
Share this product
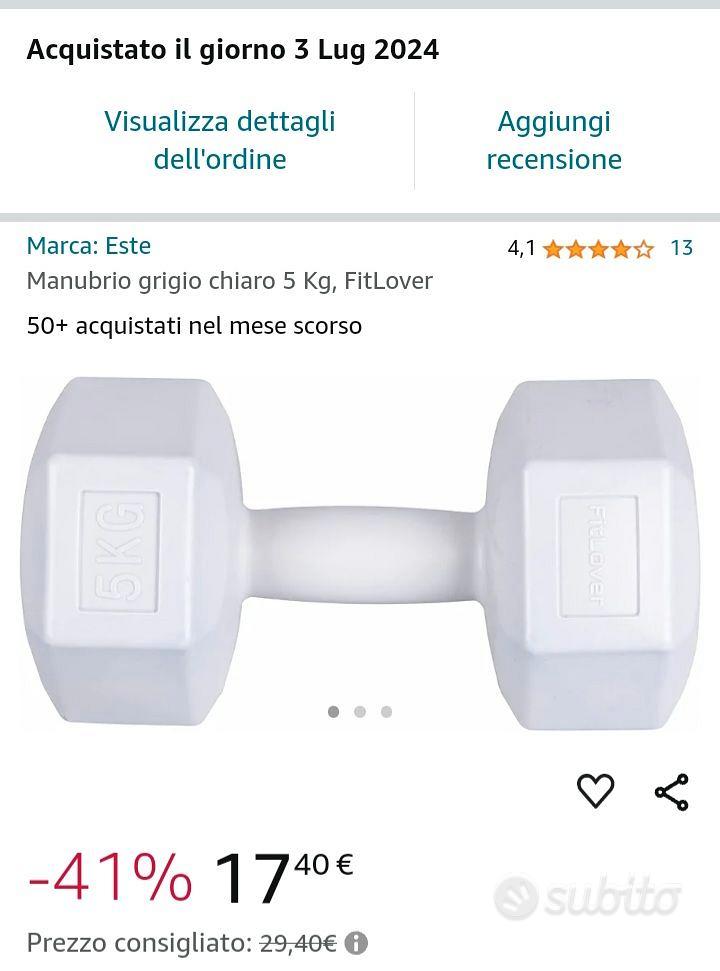click(x=672, y=791)
